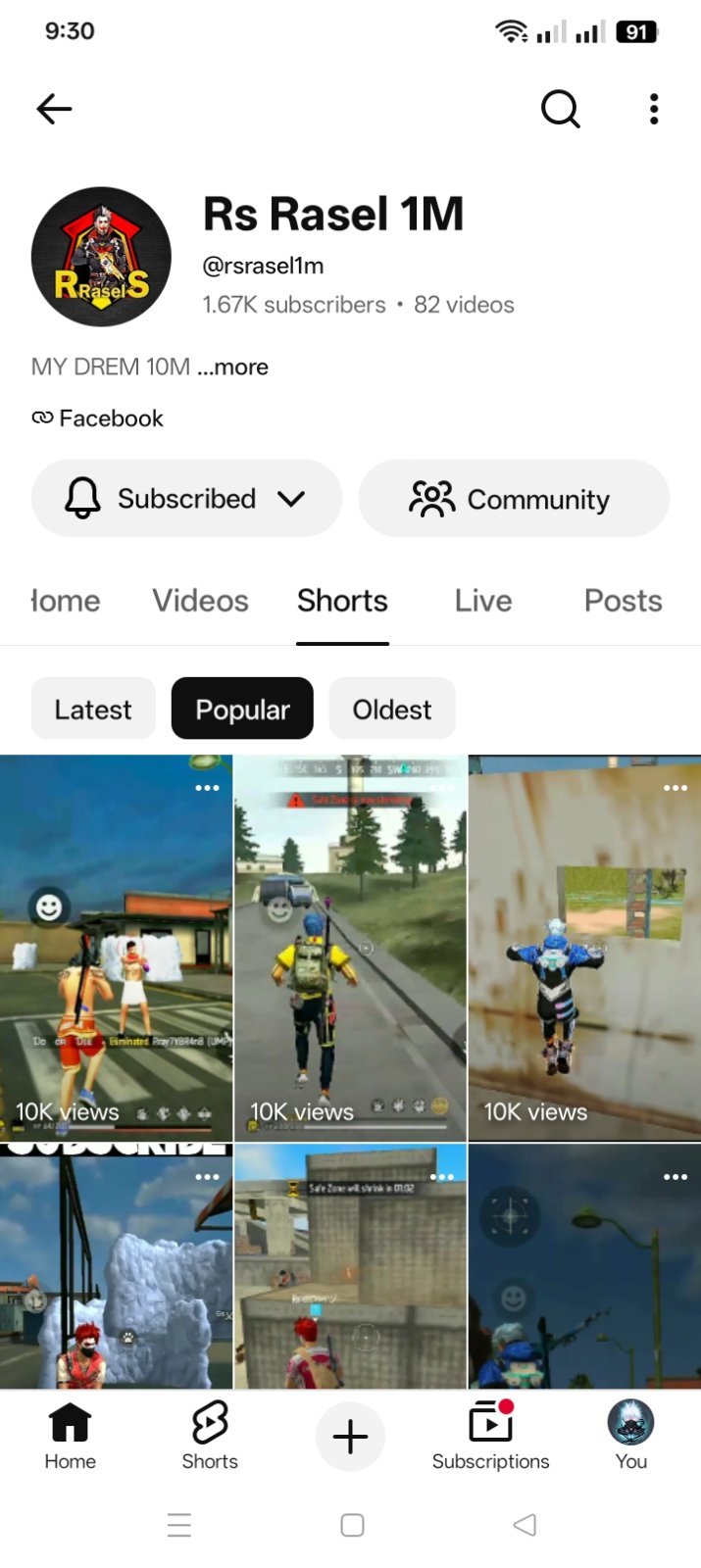Open the Subscribed notification dropdown

186,498
